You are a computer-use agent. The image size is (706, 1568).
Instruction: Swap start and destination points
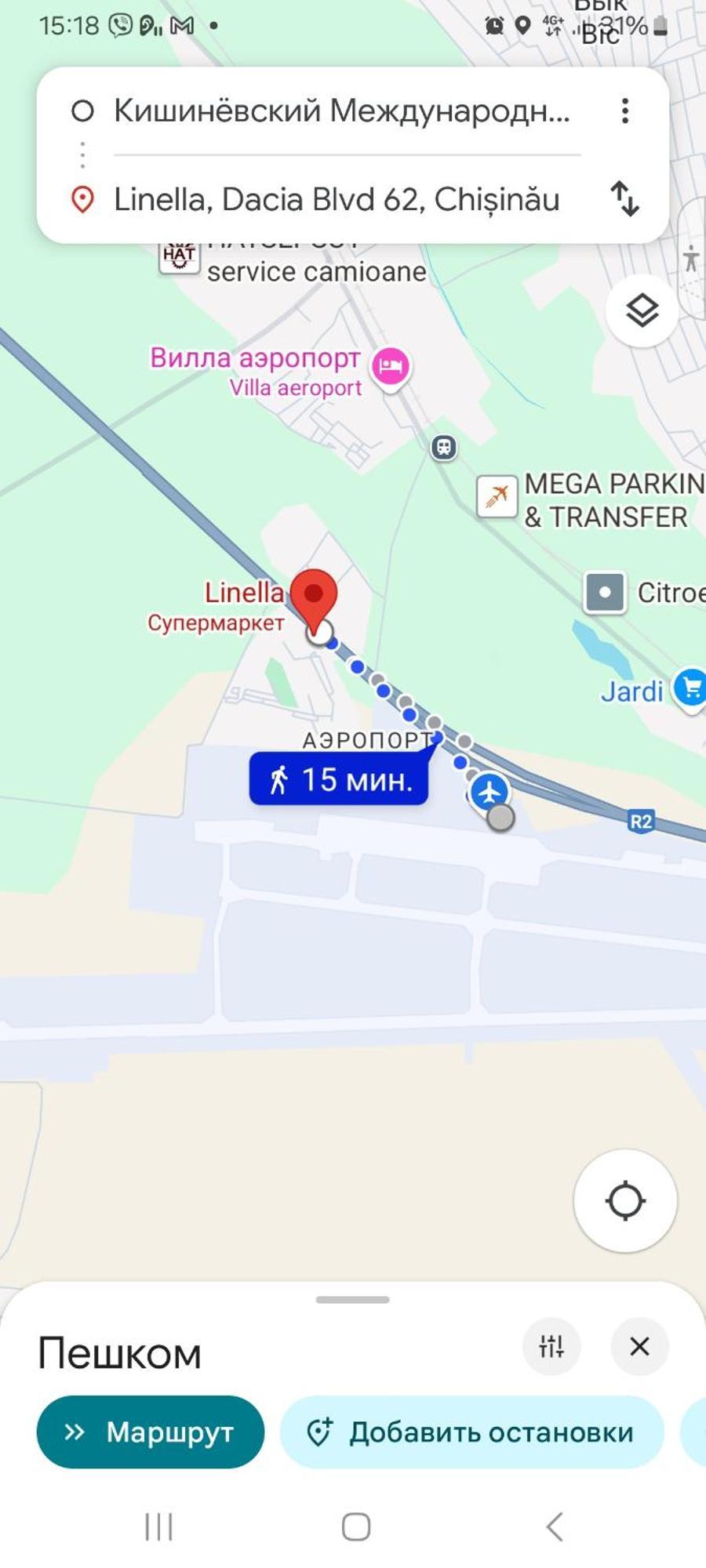click(624, 198)
